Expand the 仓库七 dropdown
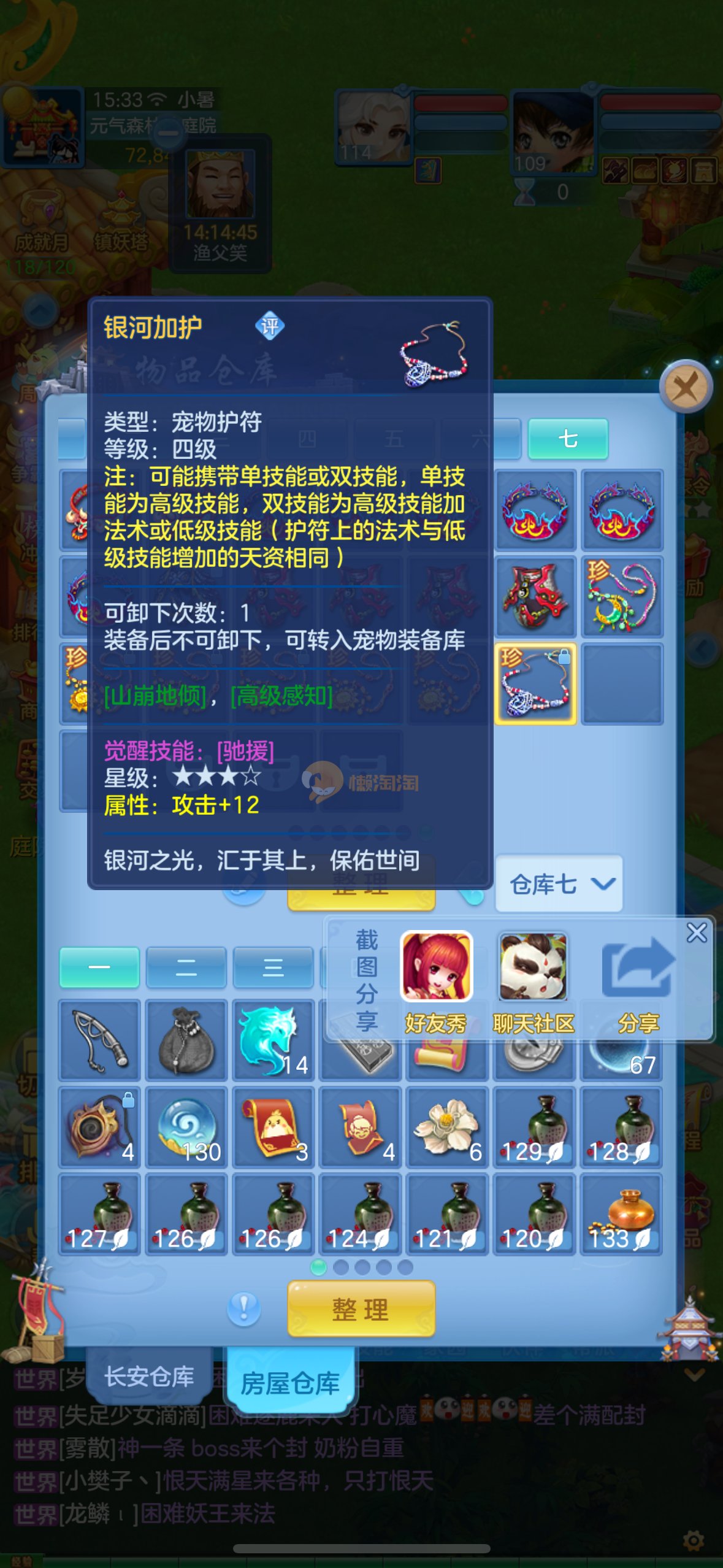This screenshot has width=723, height=1568. (559, 884)
